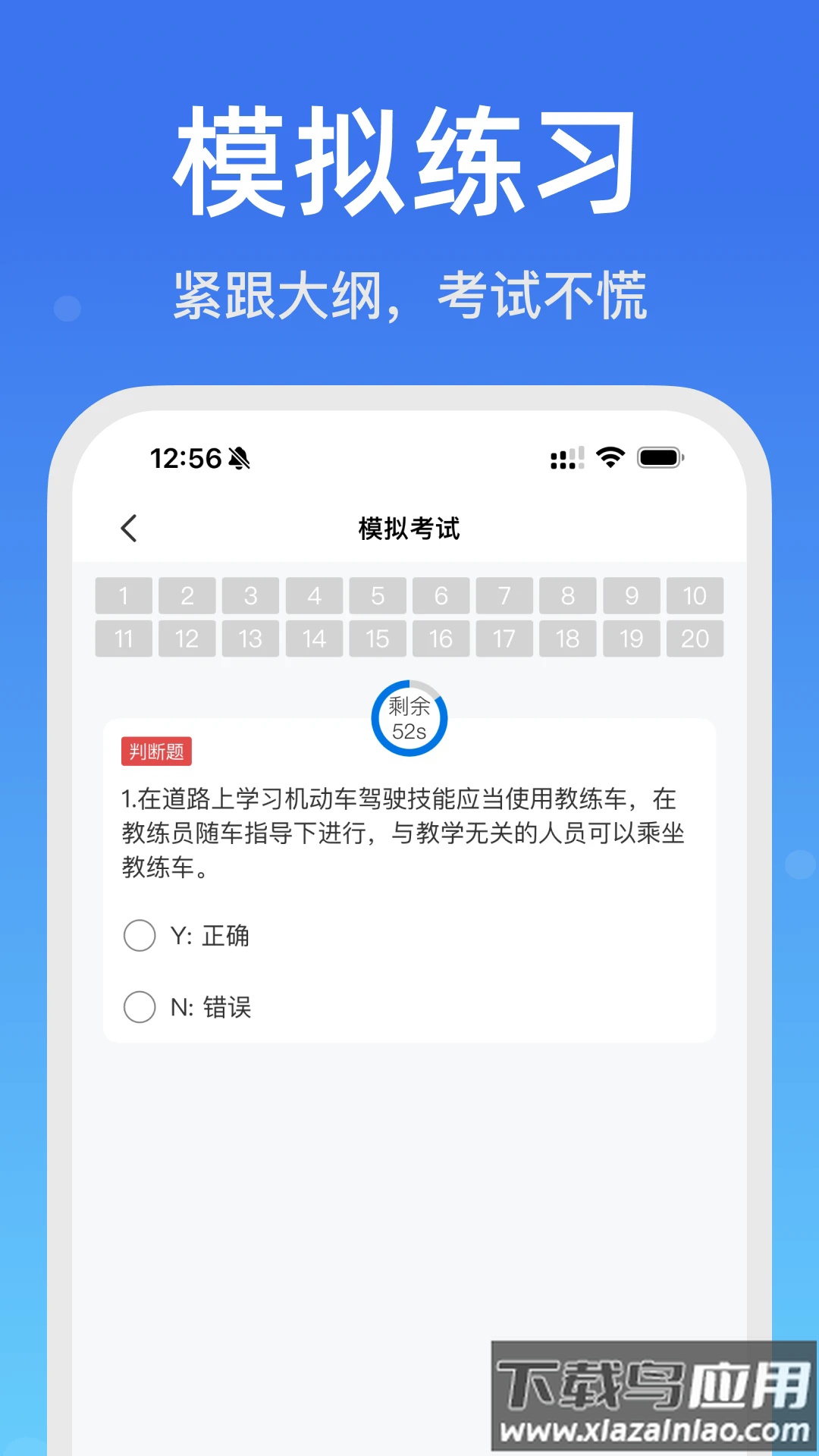Jump to question 7
819x1456 pixels.
tap(505, 596)
